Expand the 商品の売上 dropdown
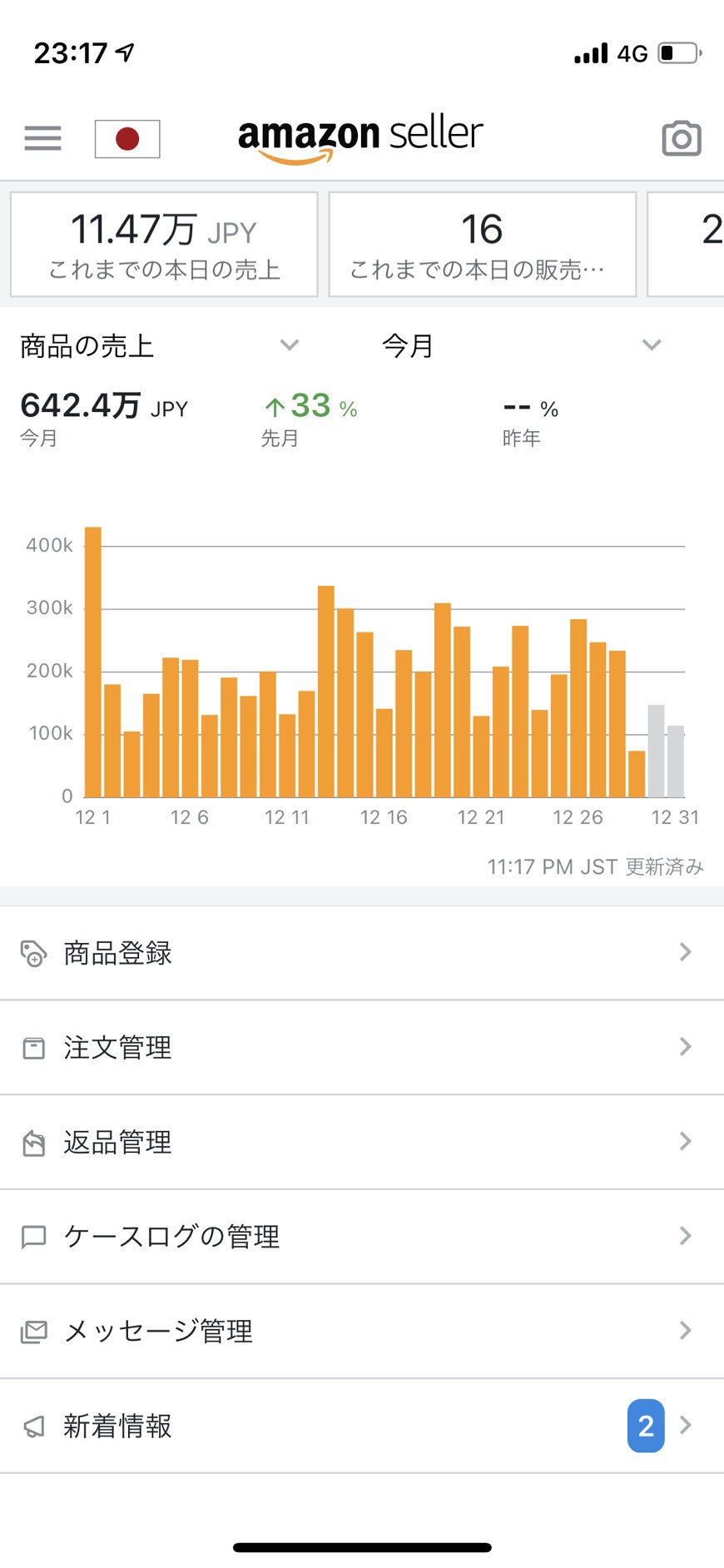The width and height of the screenshot is (724, 1568). coord(159,345)
